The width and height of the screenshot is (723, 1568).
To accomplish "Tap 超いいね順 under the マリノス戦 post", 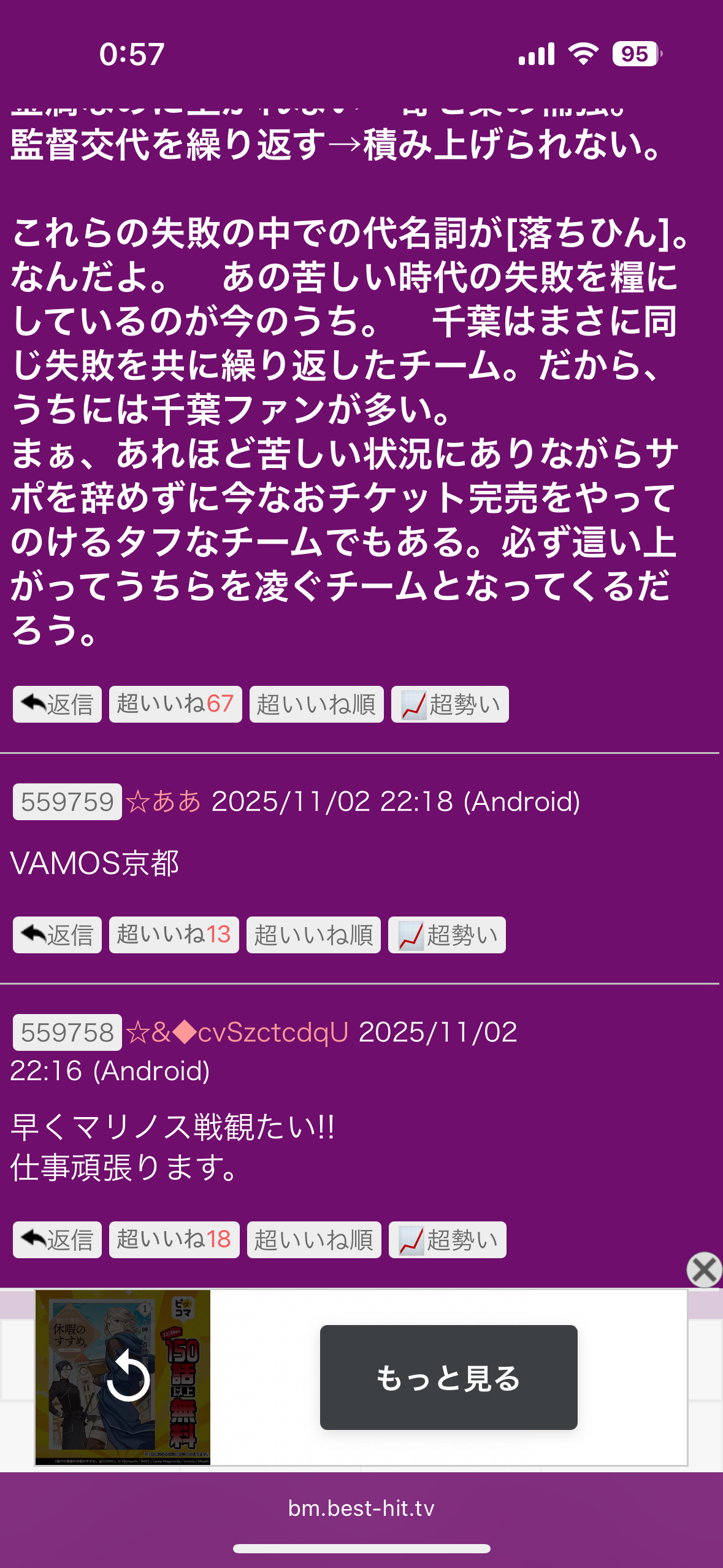I will click(x=314, y=1240).
